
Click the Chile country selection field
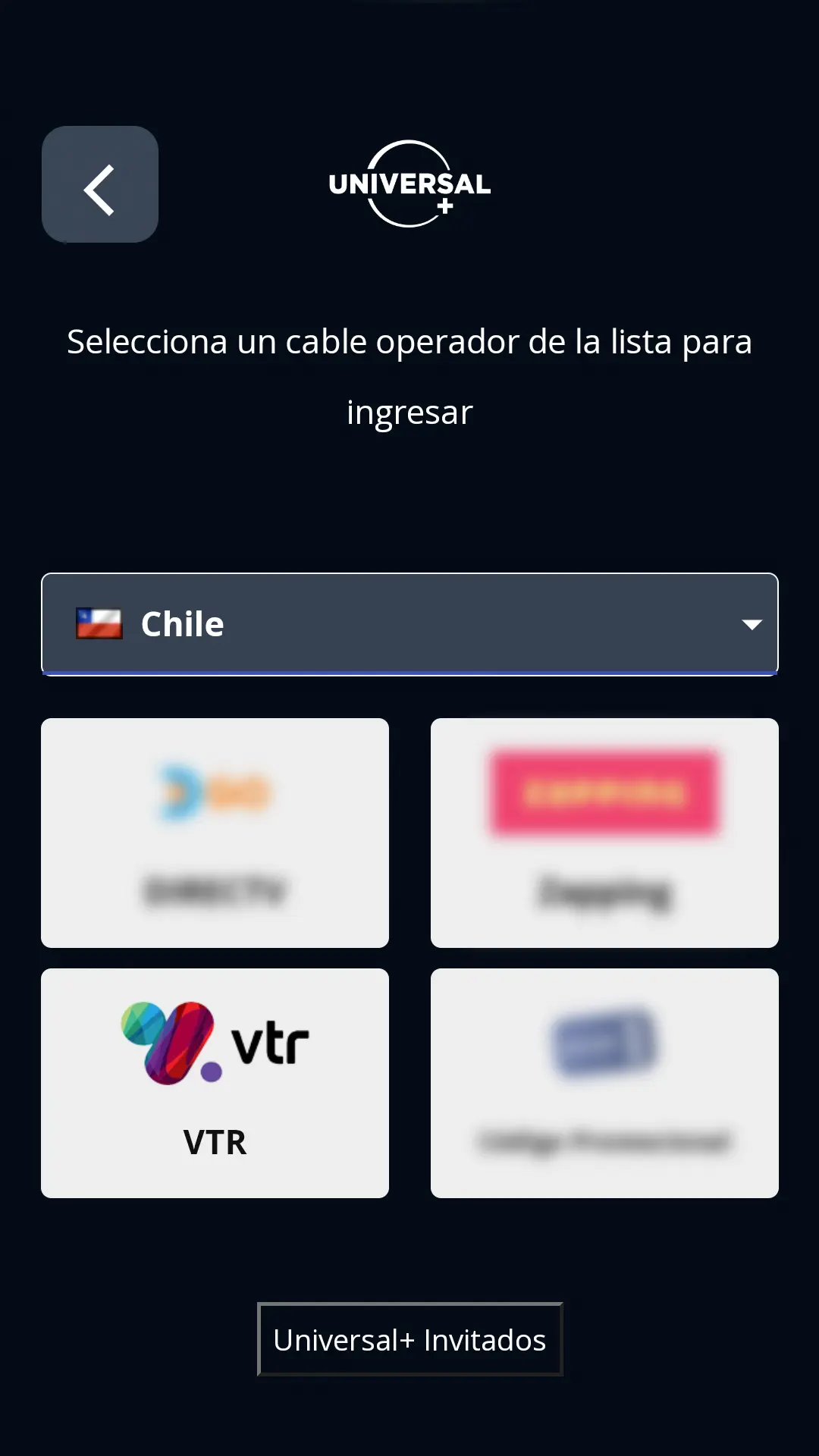[x=409, y=623]
